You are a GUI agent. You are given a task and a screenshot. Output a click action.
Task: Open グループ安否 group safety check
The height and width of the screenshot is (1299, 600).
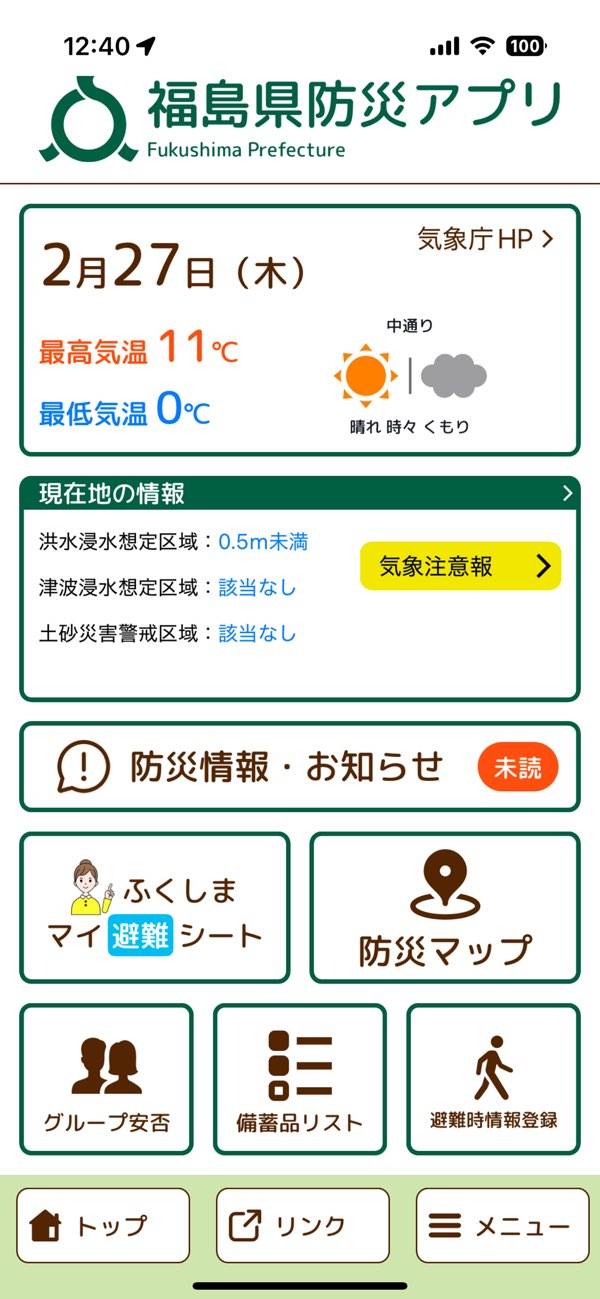106,1080
